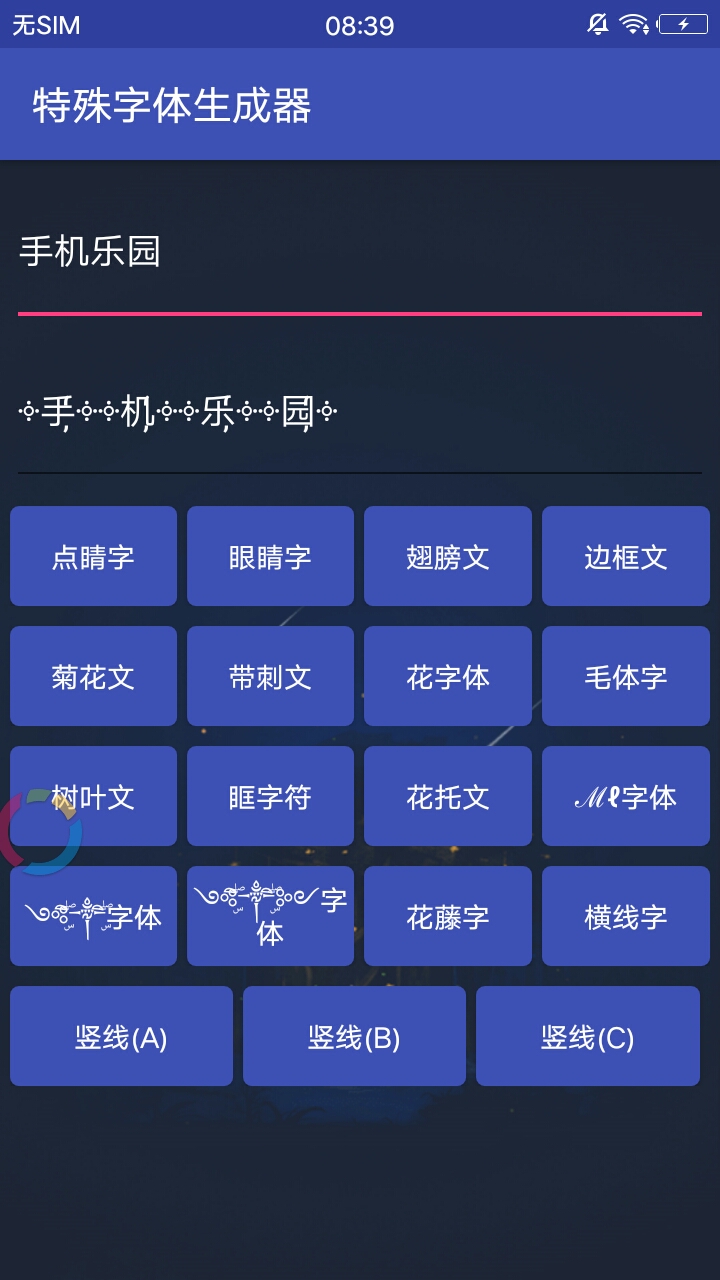Choose the 花藤字 style
Image resolution: width=720 pixels, height=1280 pixels.
point(447,916)
